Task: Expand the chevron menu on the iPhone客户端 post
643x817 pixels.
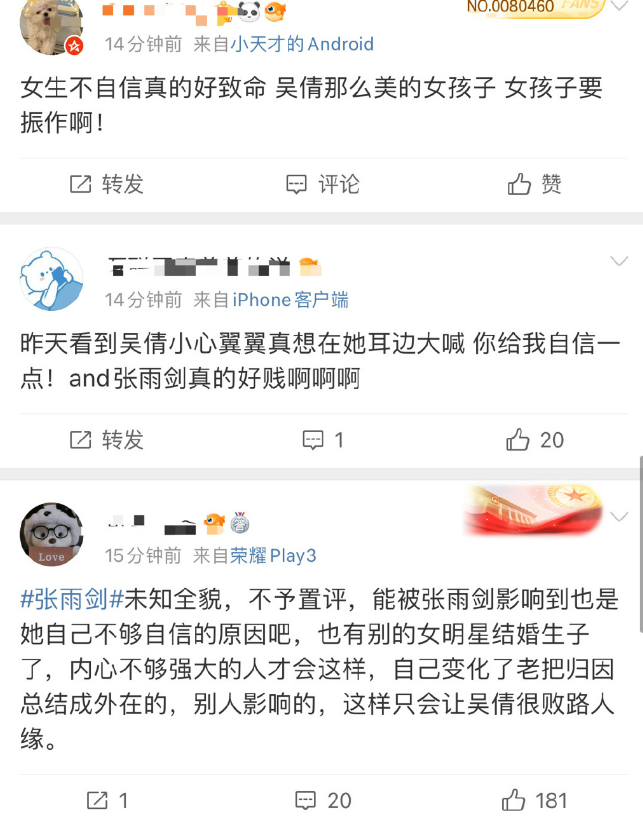Action: pyautogui.click(x=619, y=261)
